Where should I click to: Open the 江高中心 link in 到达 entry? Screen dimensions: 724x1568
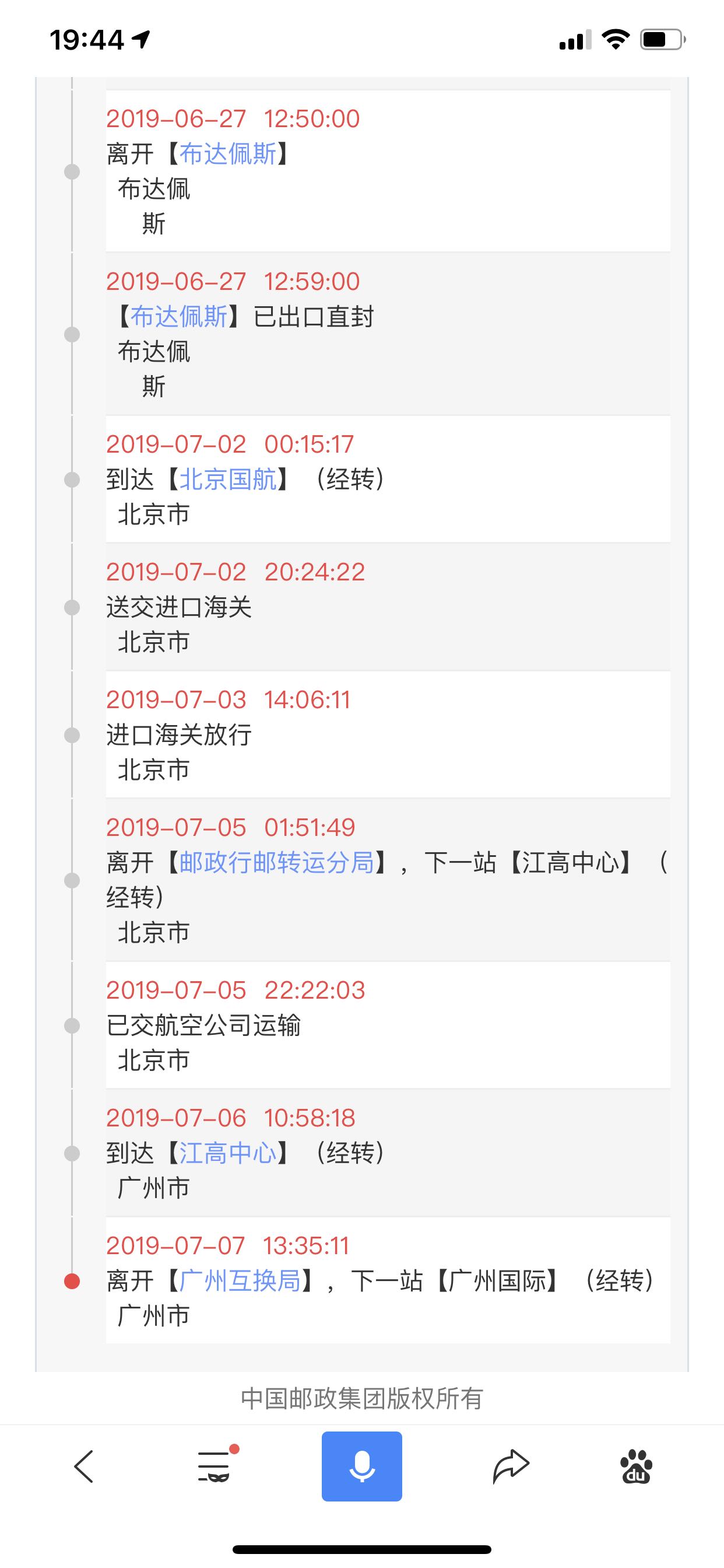click(x=228, y=1152)
